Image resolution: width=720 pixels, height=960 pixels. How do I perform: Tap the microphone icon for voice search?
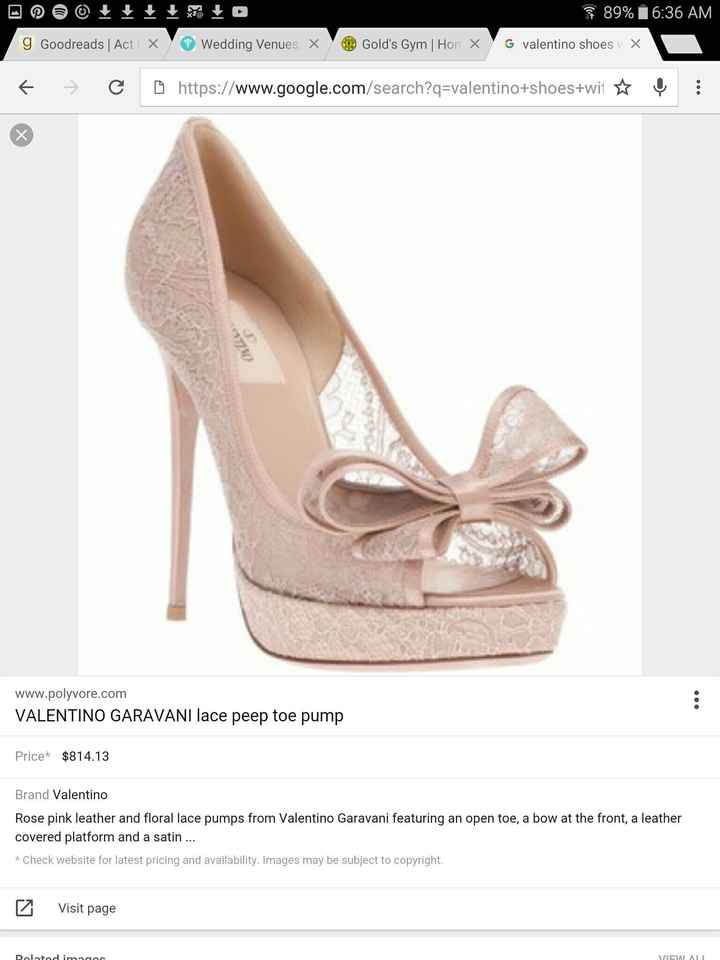(659, 87)
